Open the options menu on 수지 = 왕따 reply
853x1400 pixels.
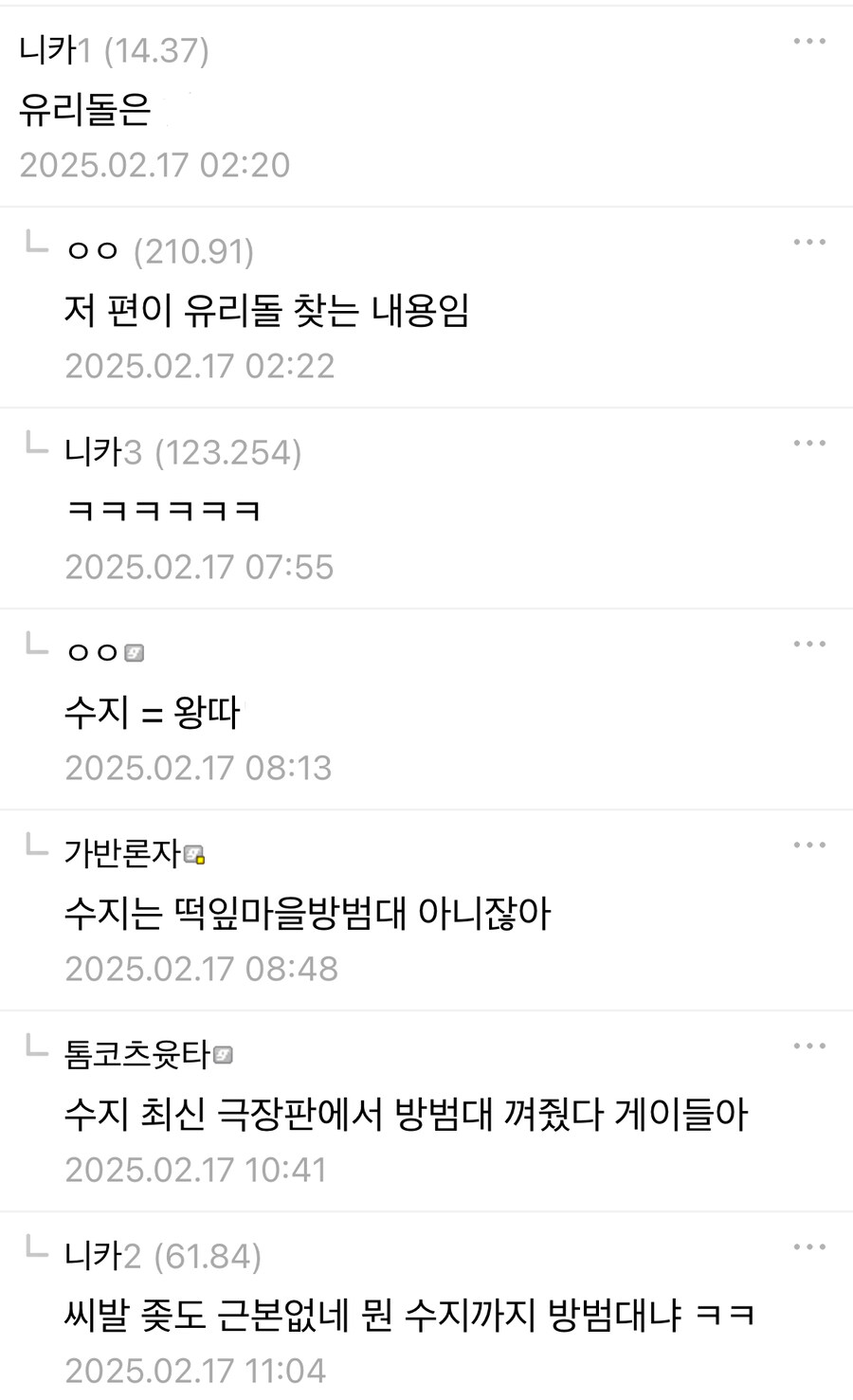(810, 643)
